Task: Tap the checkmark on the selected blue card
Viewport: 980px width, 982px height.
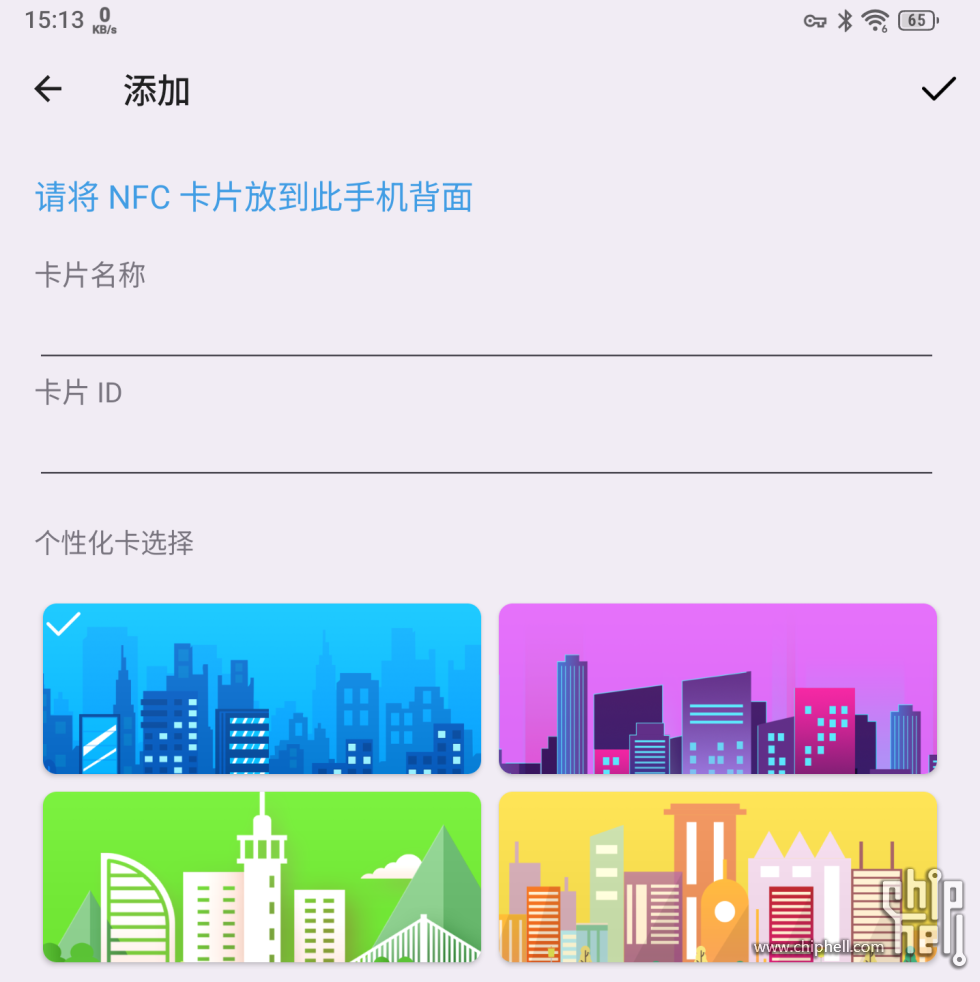Action: pos(63,624)
